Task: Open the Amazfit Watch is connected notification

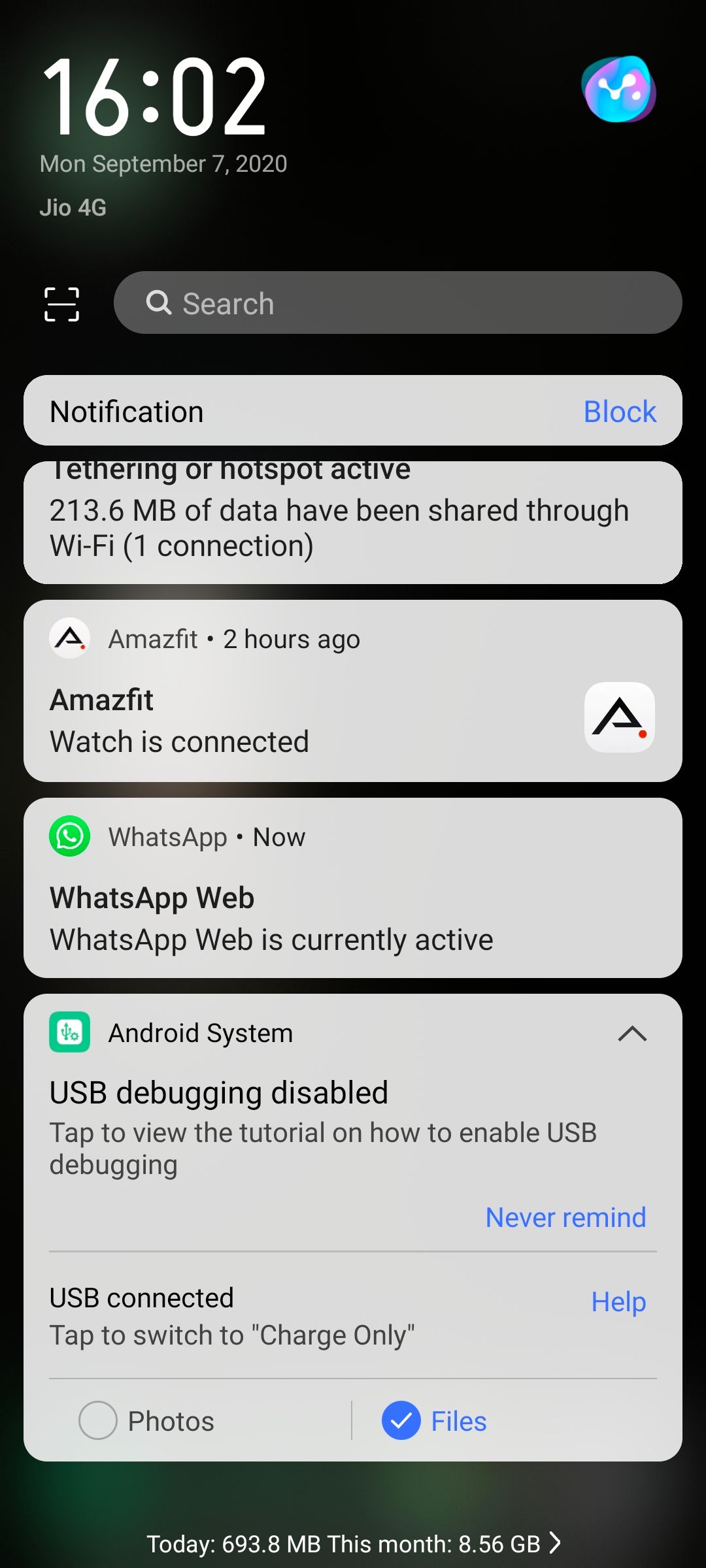Action: point(353,691)
